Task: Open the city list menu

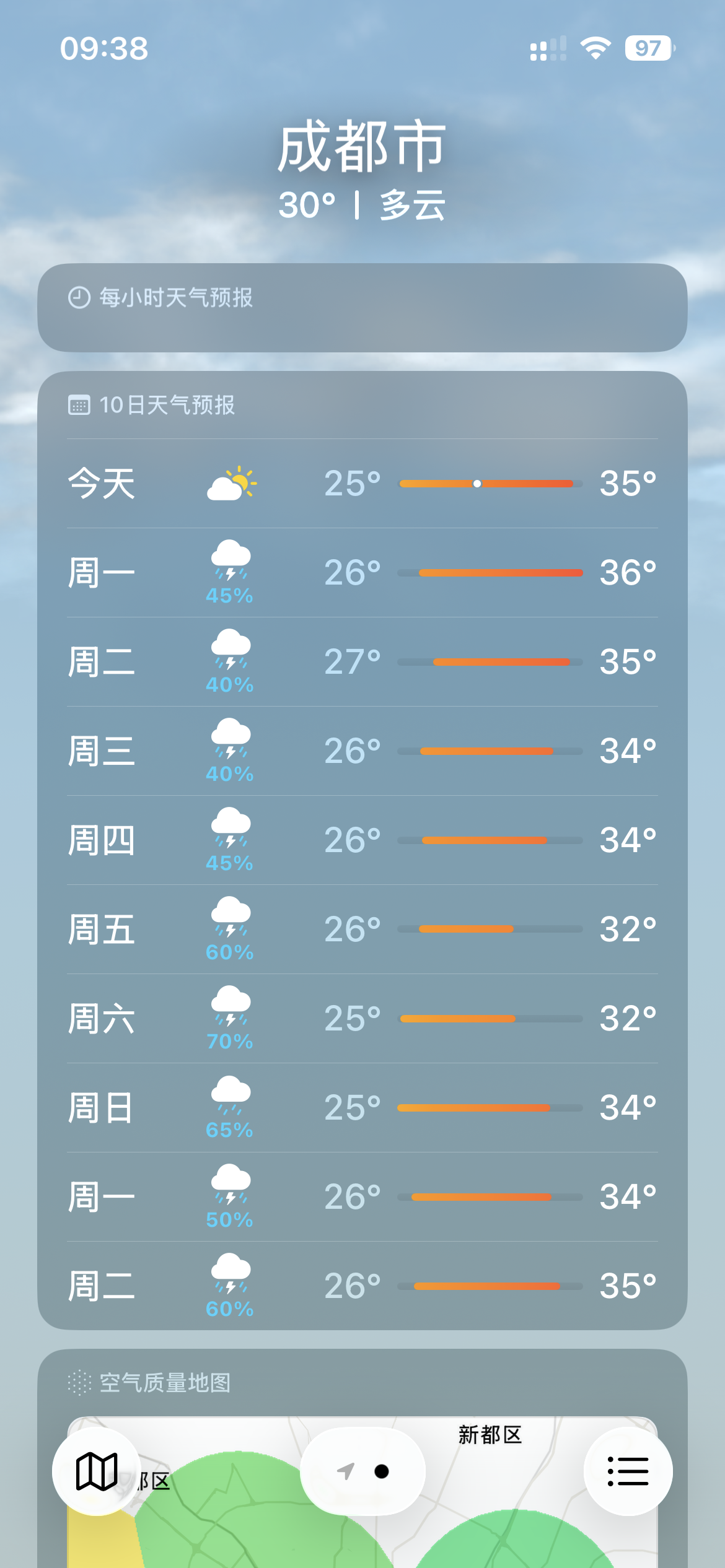Action: pos(628,1471)
